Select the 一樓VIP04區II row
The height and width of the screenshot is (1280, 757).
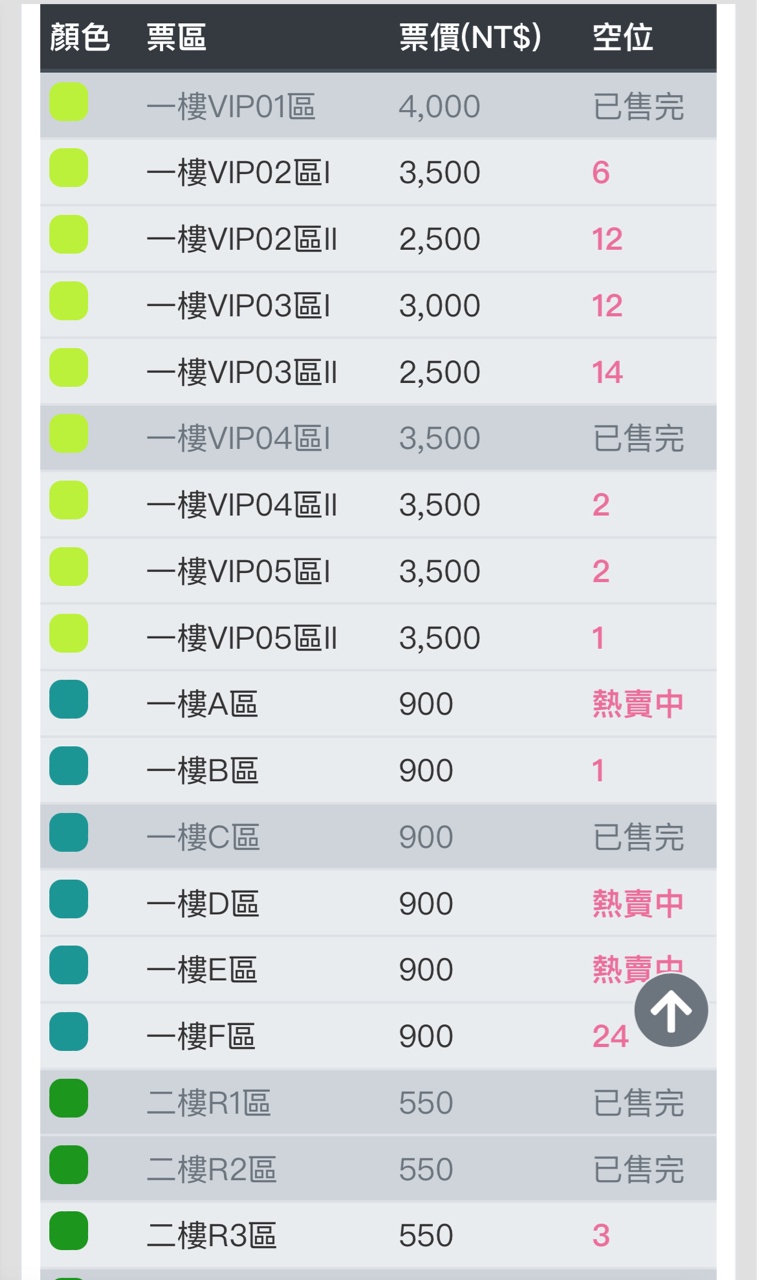(x=241, y=505)
